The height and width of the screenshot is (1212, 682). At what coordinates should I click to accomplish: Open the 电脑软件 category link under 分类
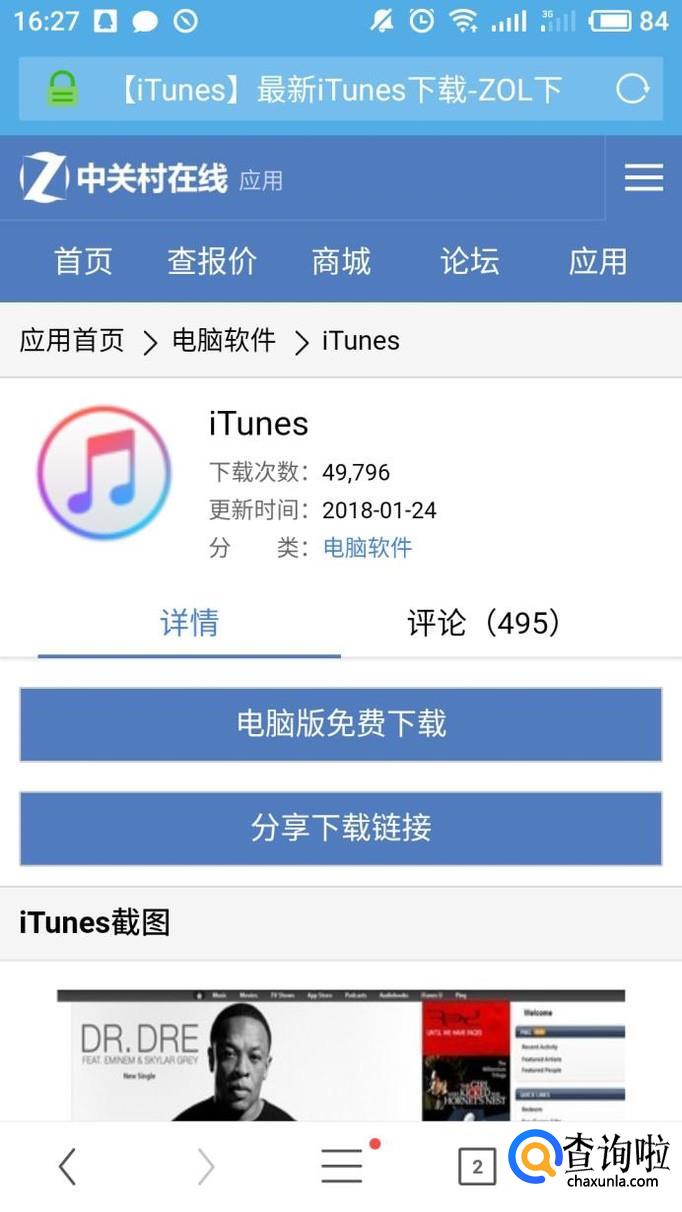(367, 547)
